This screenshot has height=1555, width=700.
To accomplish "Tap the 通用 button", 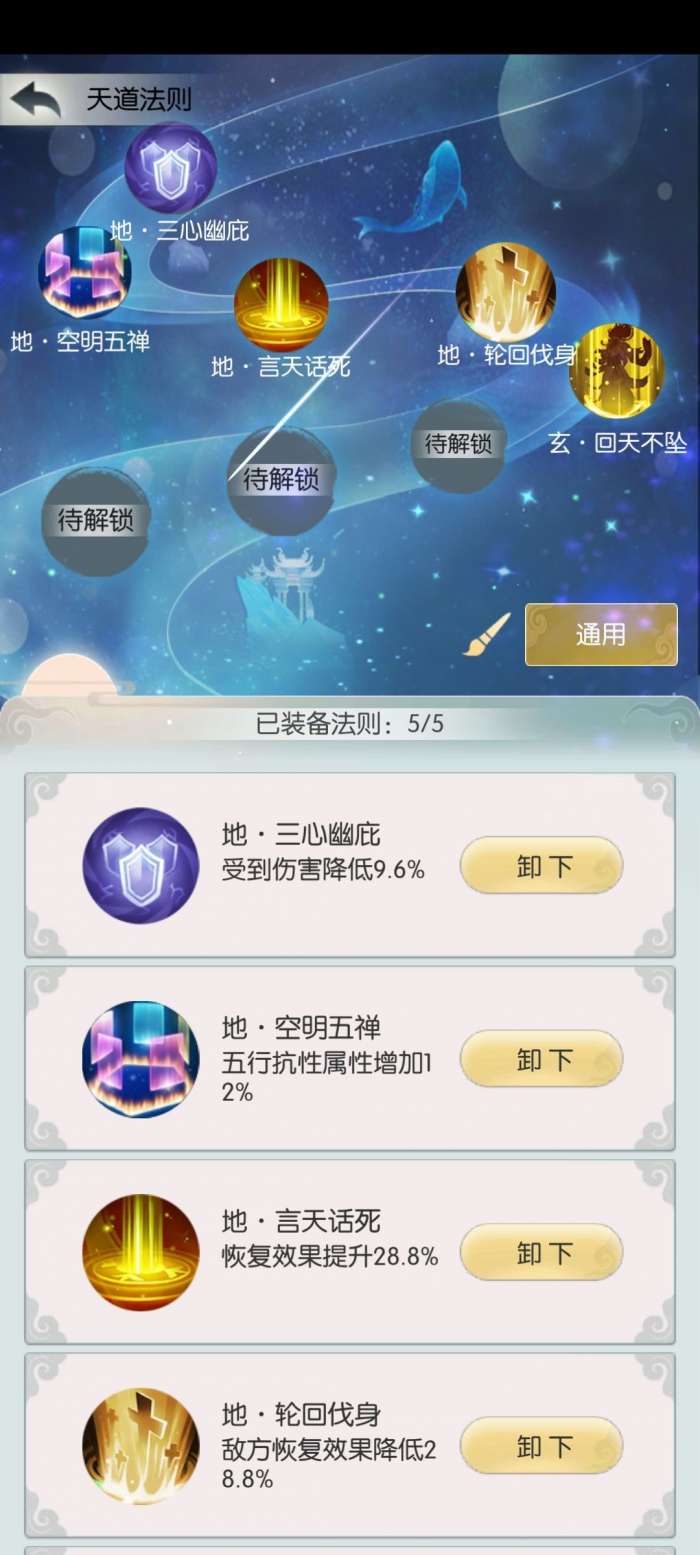I will (600, 634).
